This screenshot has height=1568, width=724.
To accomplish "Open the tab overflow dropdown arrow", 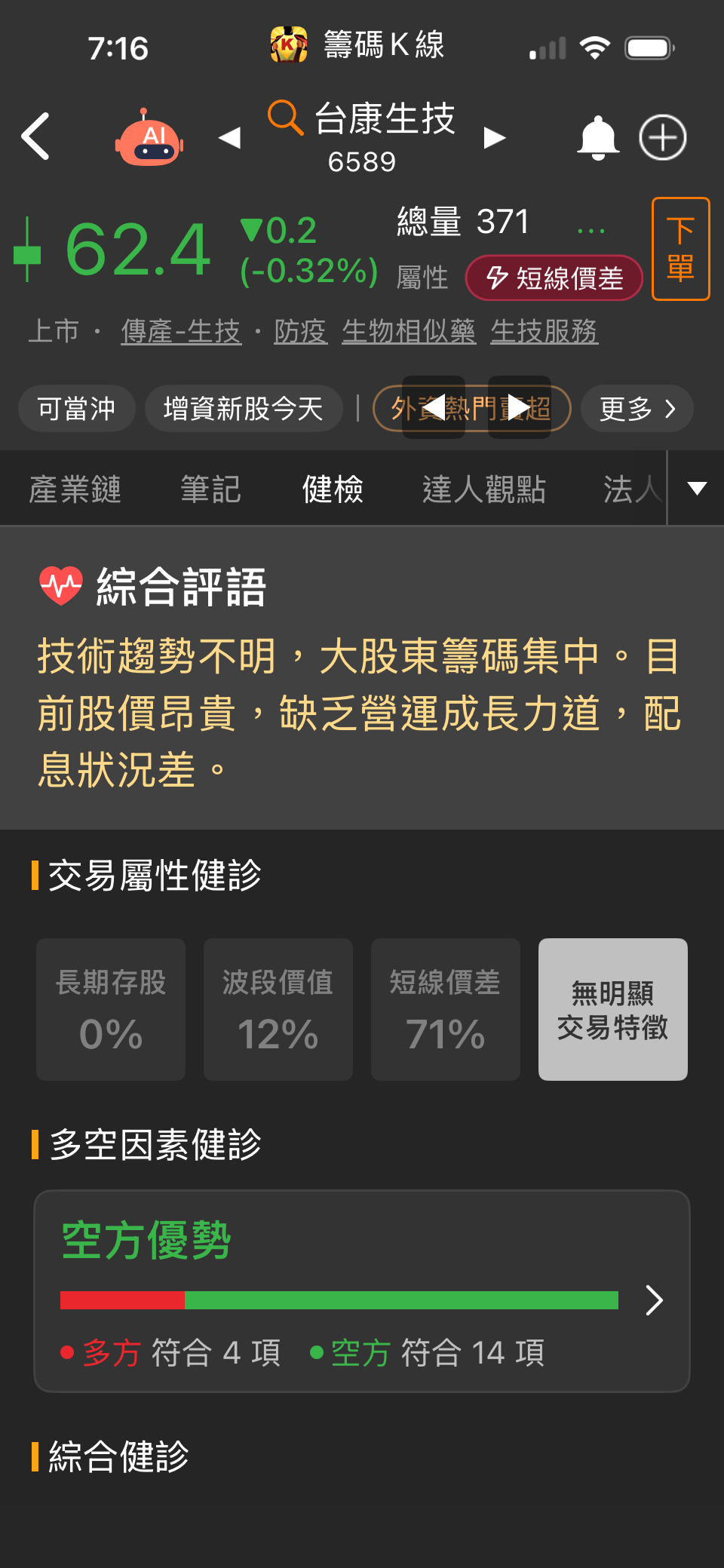I will click(695, 489).
